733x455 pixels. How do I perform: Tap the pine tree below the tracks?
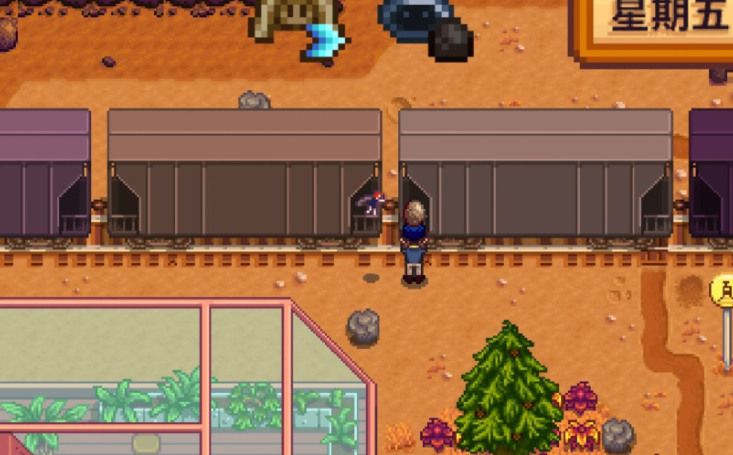pyautogui.click(x=508, y=390)
